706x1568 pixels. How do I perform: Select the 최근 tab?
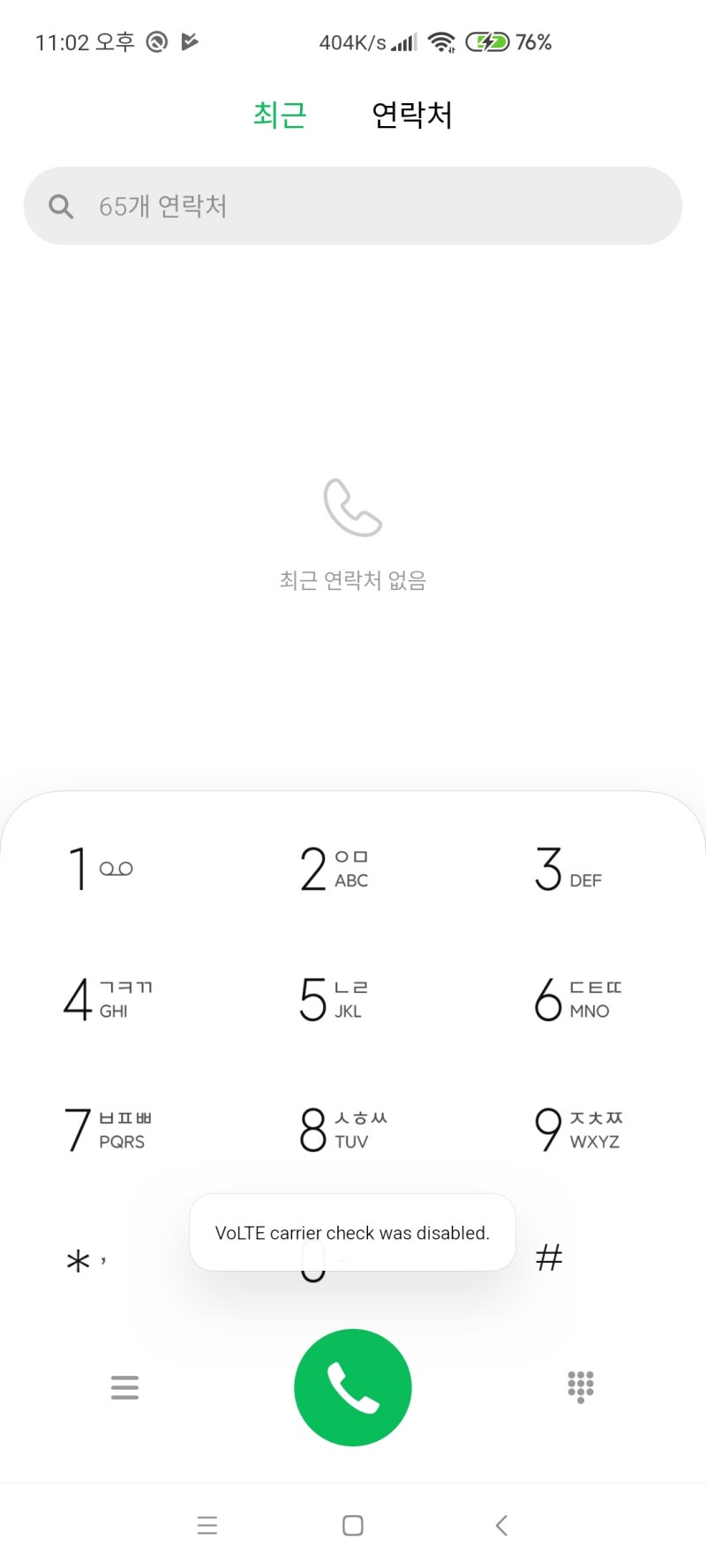click(280, 115)
